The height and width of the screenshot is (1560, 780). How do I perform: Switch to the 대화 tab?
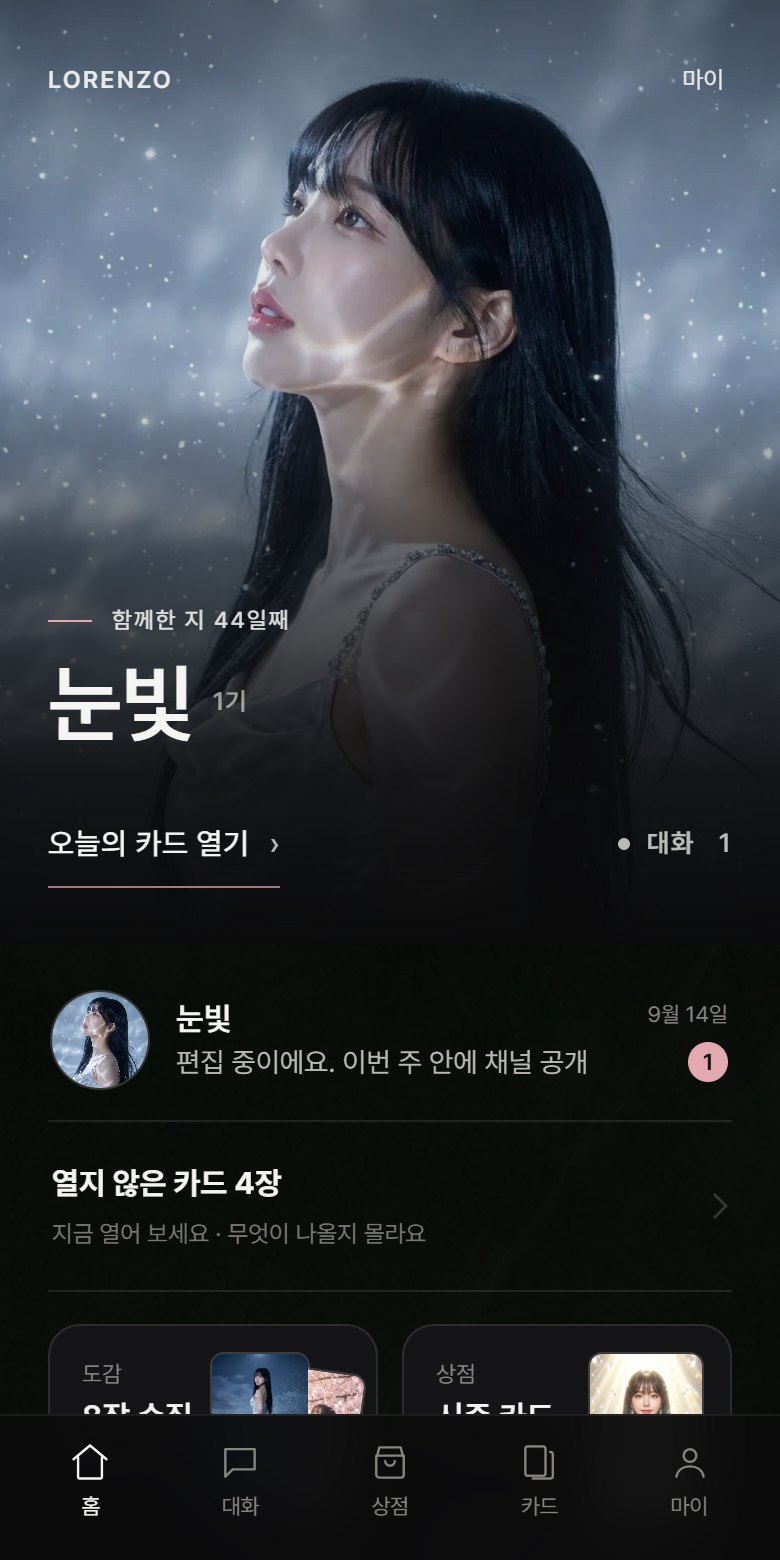[240, 1480]
